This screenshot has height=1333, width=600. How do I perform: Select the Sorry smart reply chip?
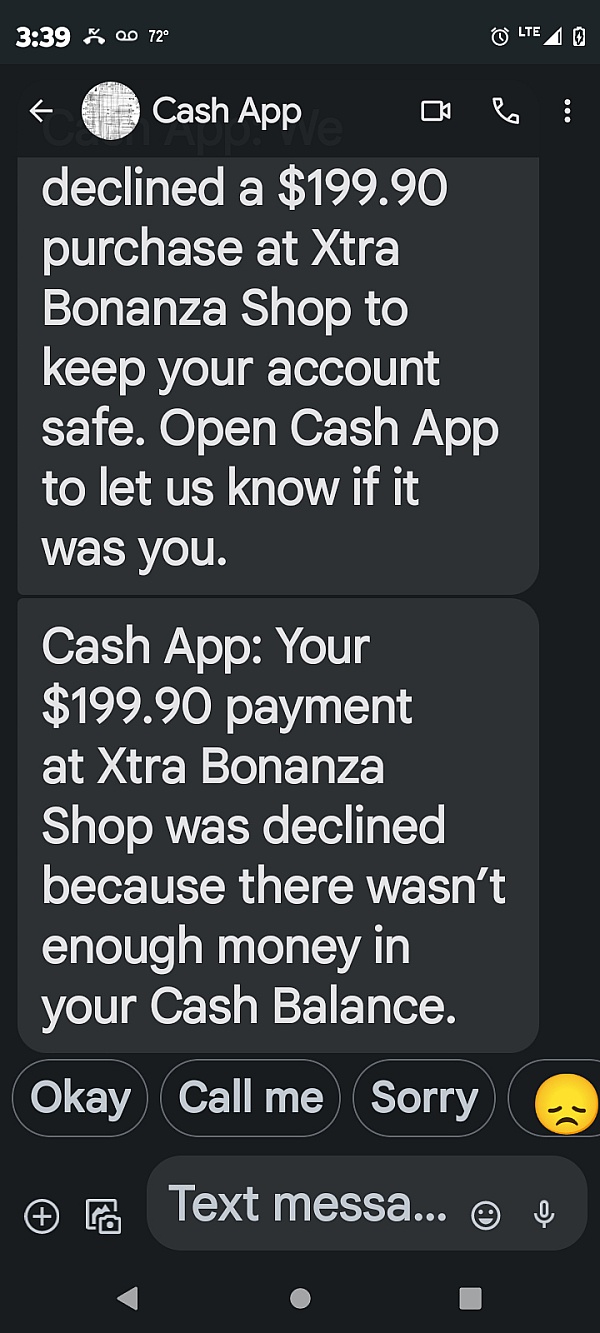click(x=424, y=1098)
